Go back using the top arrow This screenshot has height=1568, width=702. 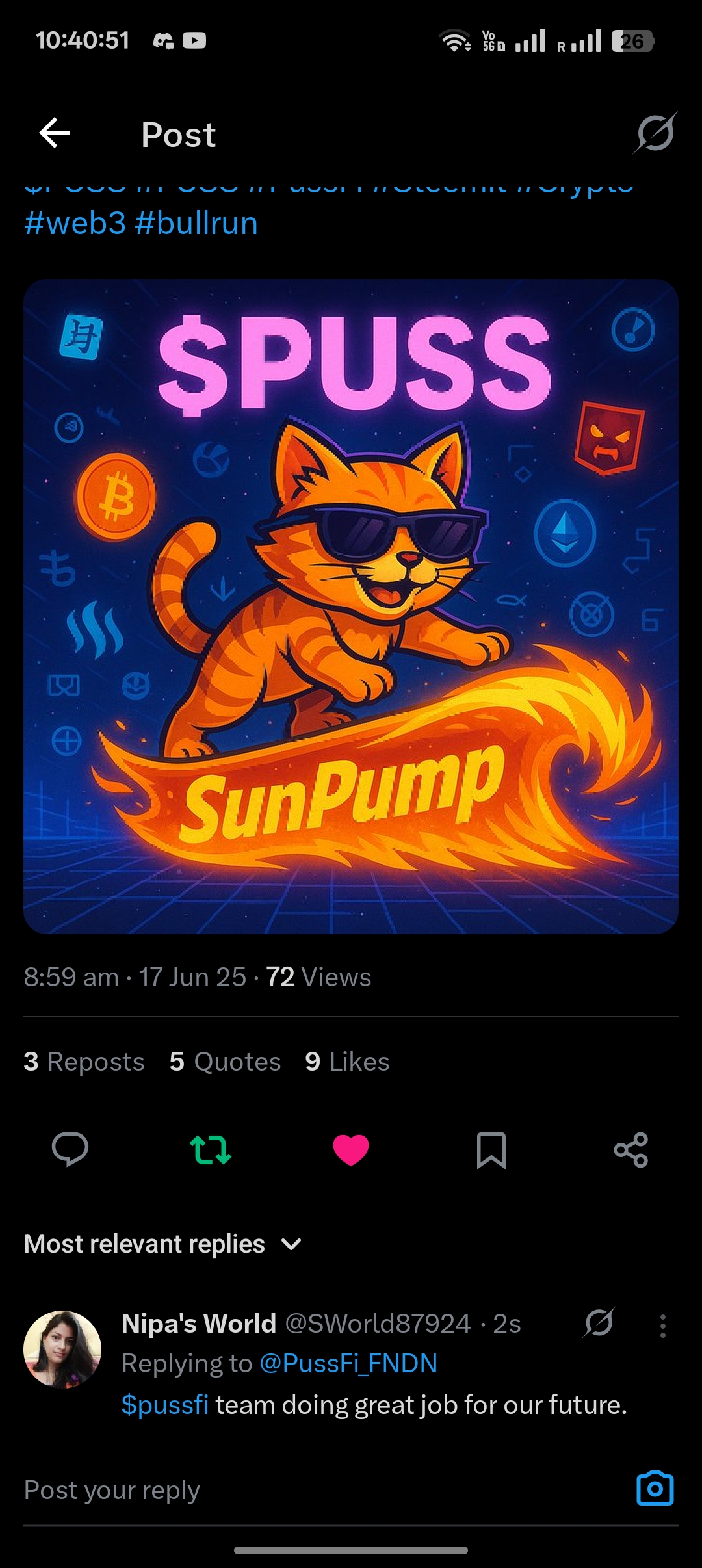coord(55,133)
